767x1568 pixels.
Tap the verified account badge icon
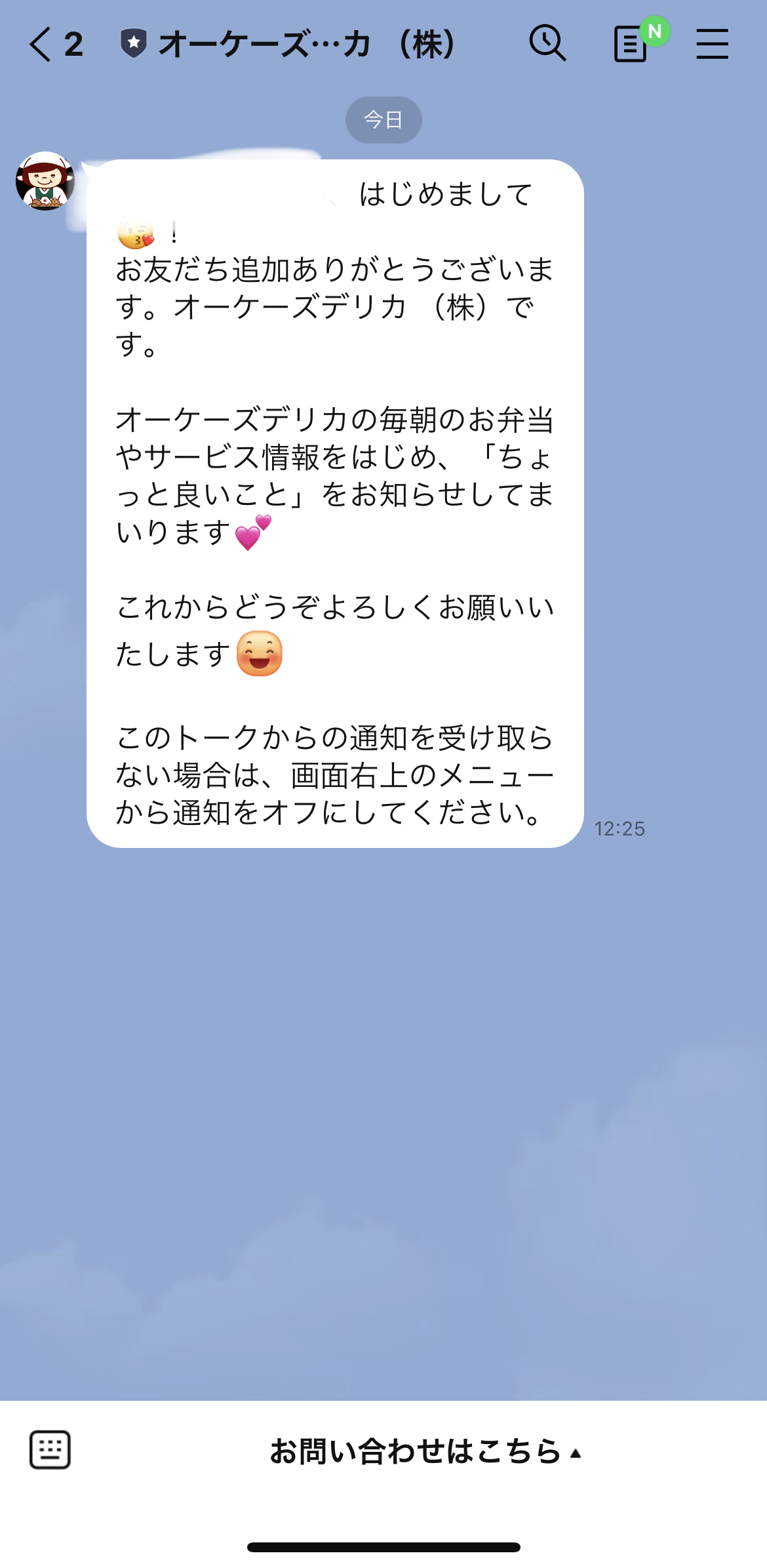coord(134,43)
